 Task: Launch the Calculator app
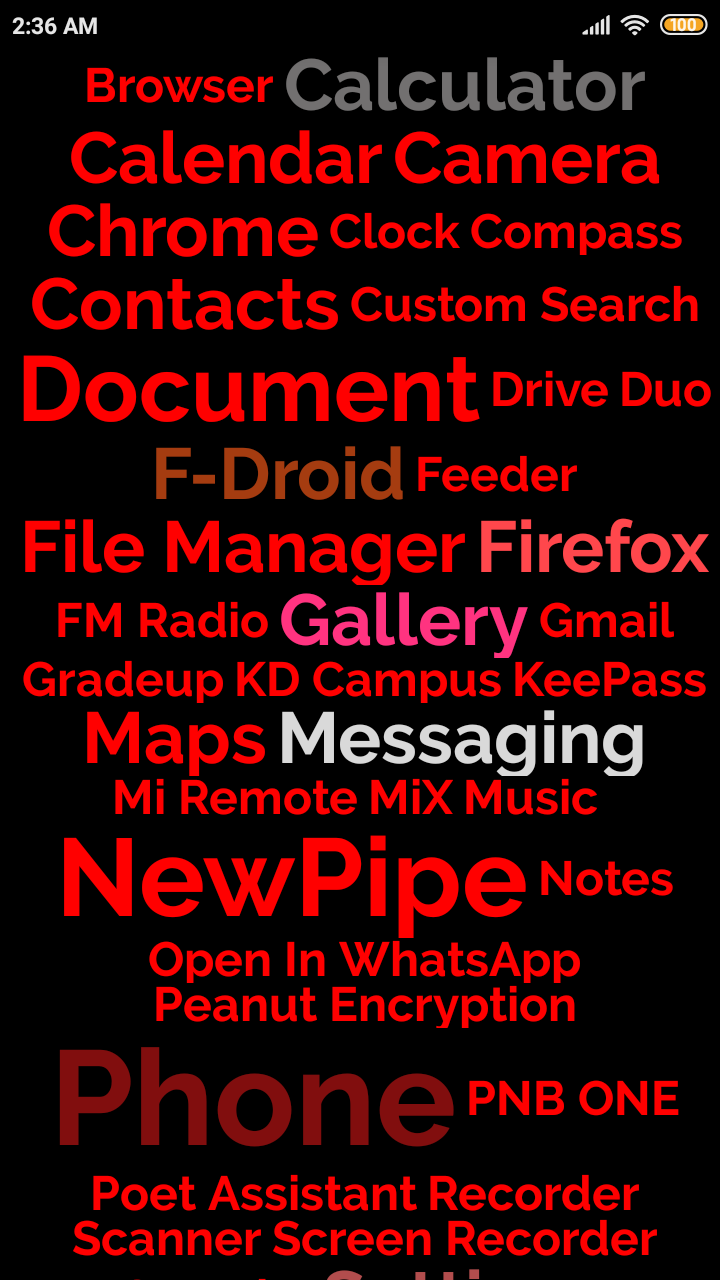(x=465, y=87)
